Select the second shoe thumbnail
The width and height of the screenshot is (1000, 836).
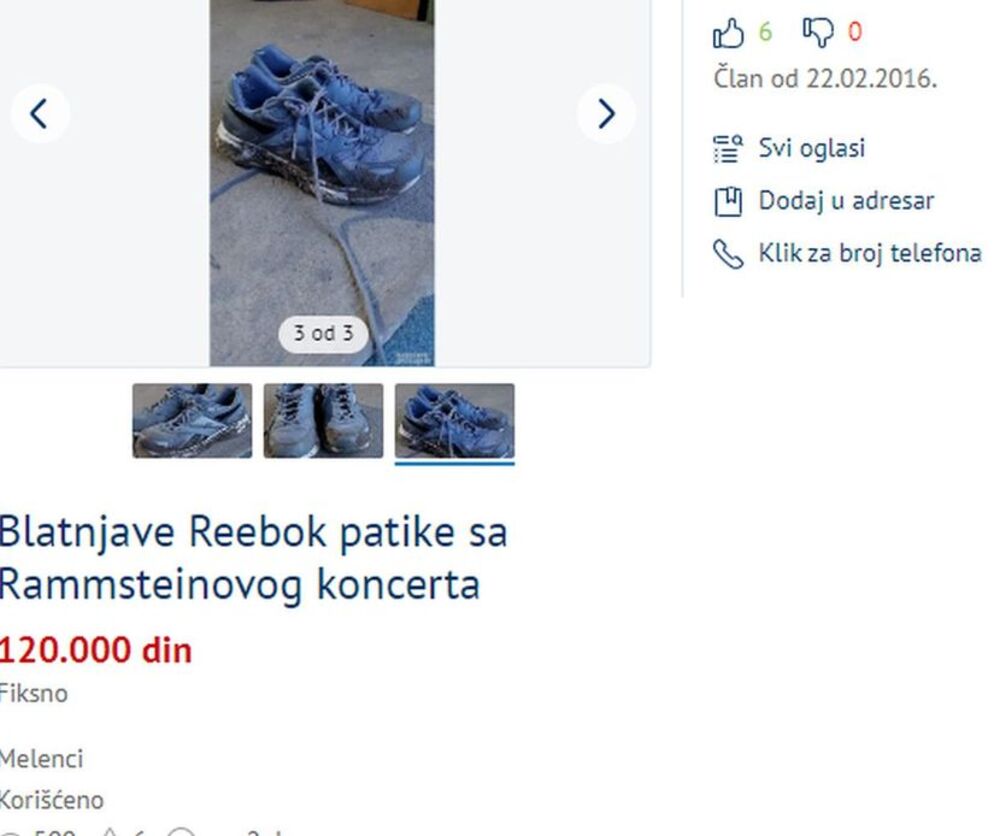coord(323,421)
